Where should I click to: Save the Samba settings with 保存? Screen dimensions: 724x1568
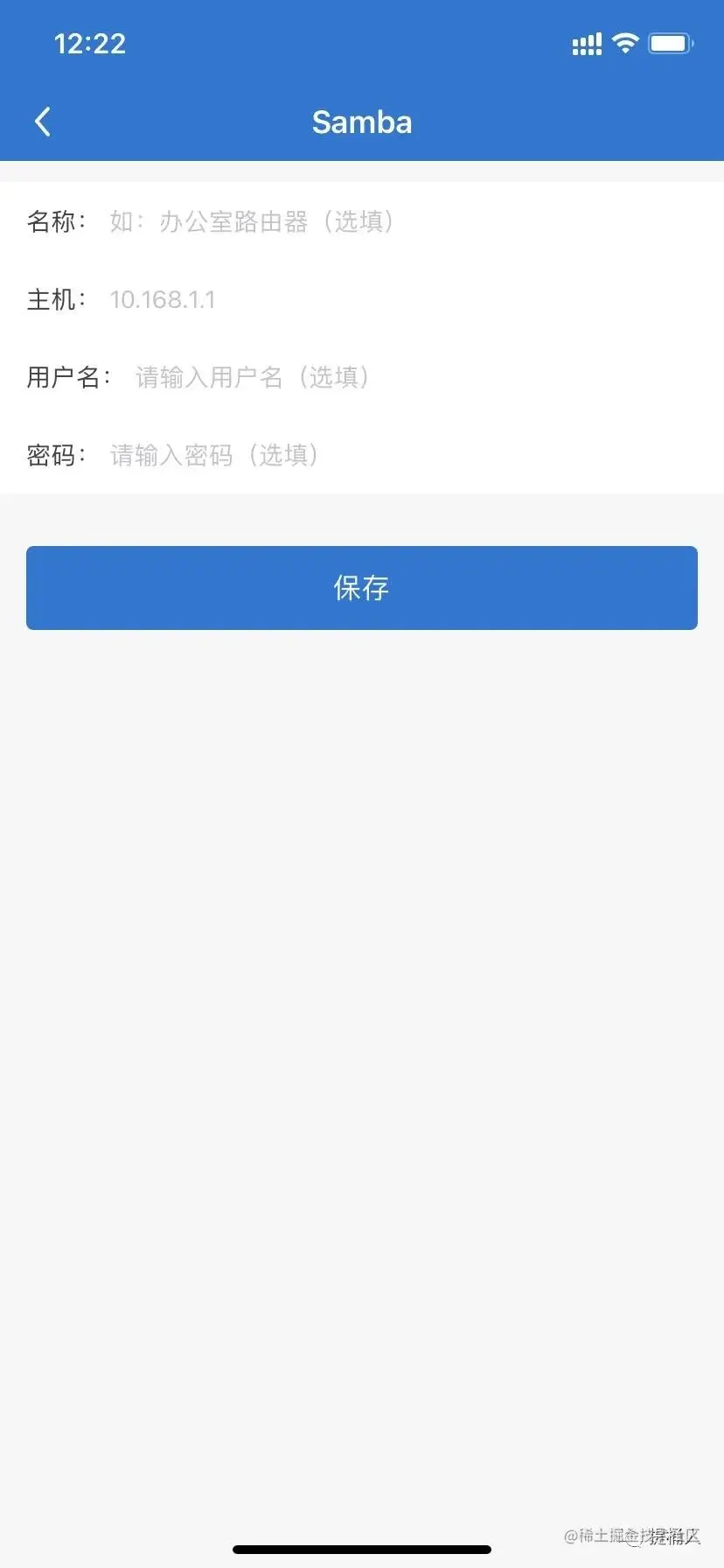(362, 588)
